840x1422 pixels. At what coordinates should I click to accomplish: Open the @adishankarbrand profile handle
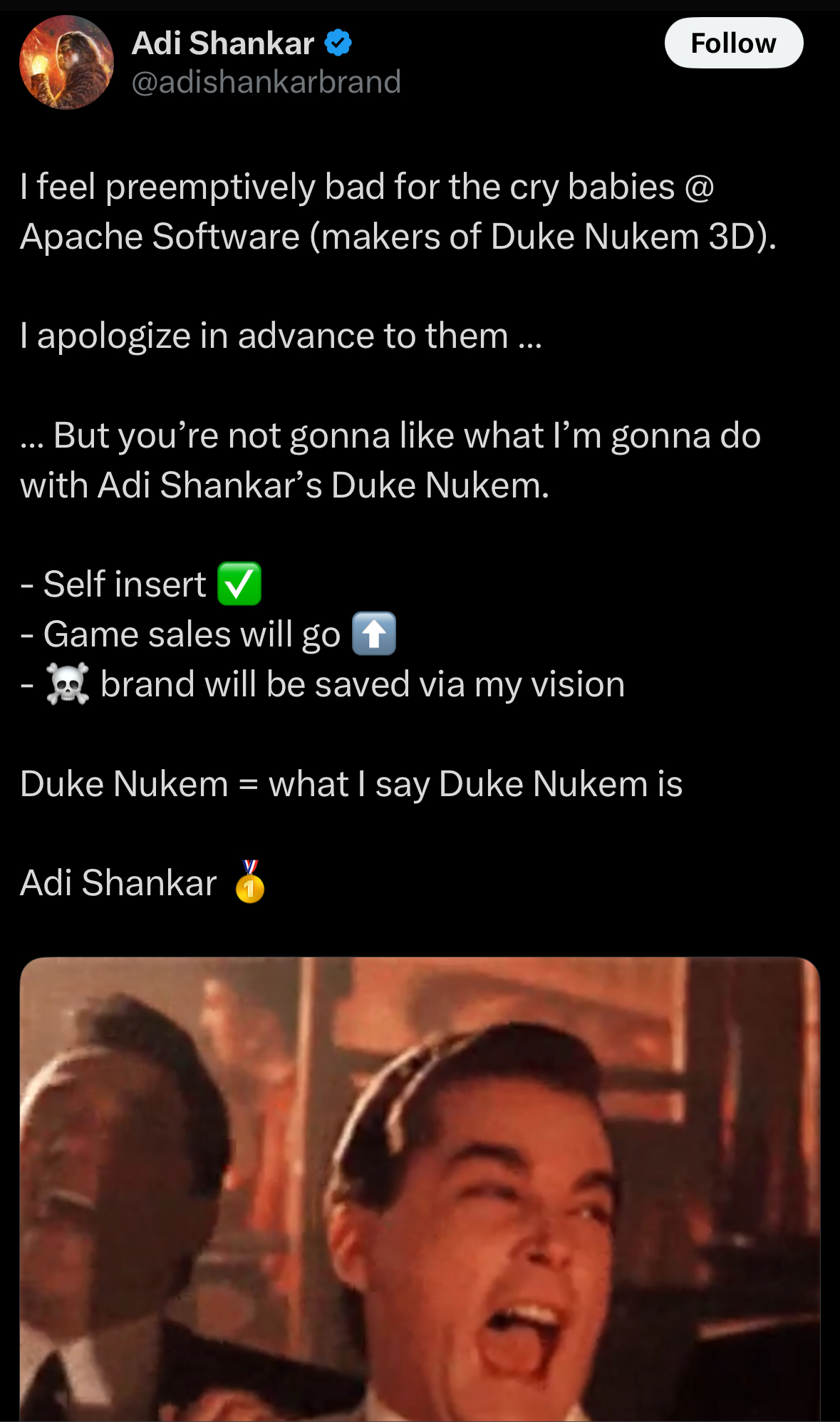[266, 82]
